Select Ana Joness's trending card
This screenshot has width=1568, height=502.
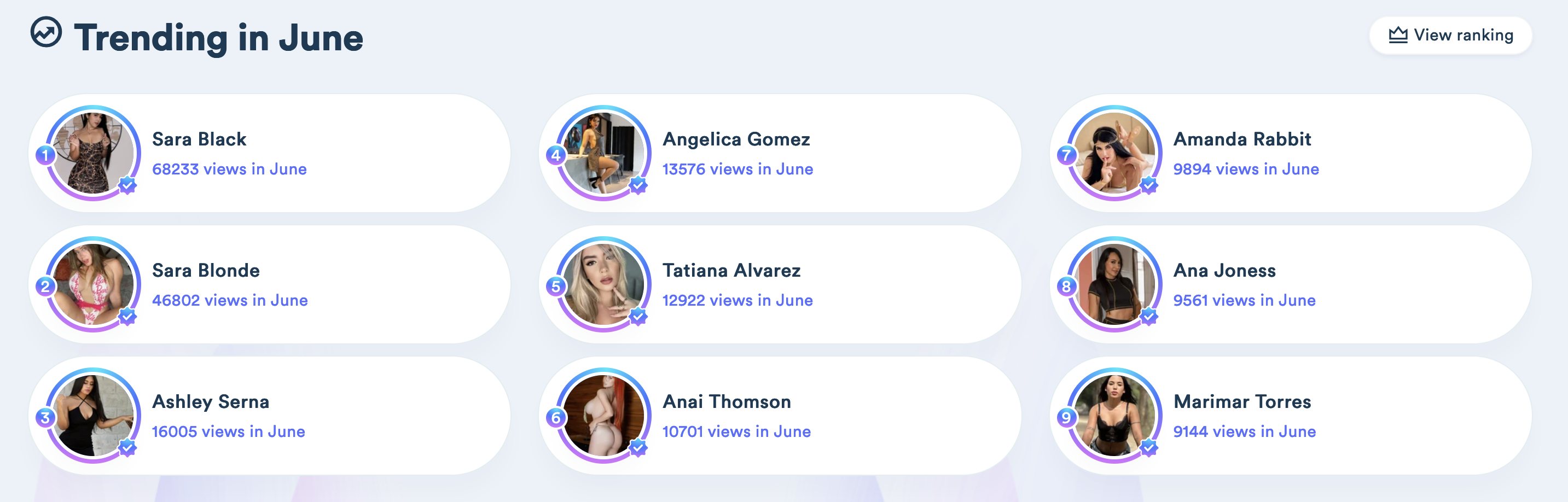click(1291, 285)
